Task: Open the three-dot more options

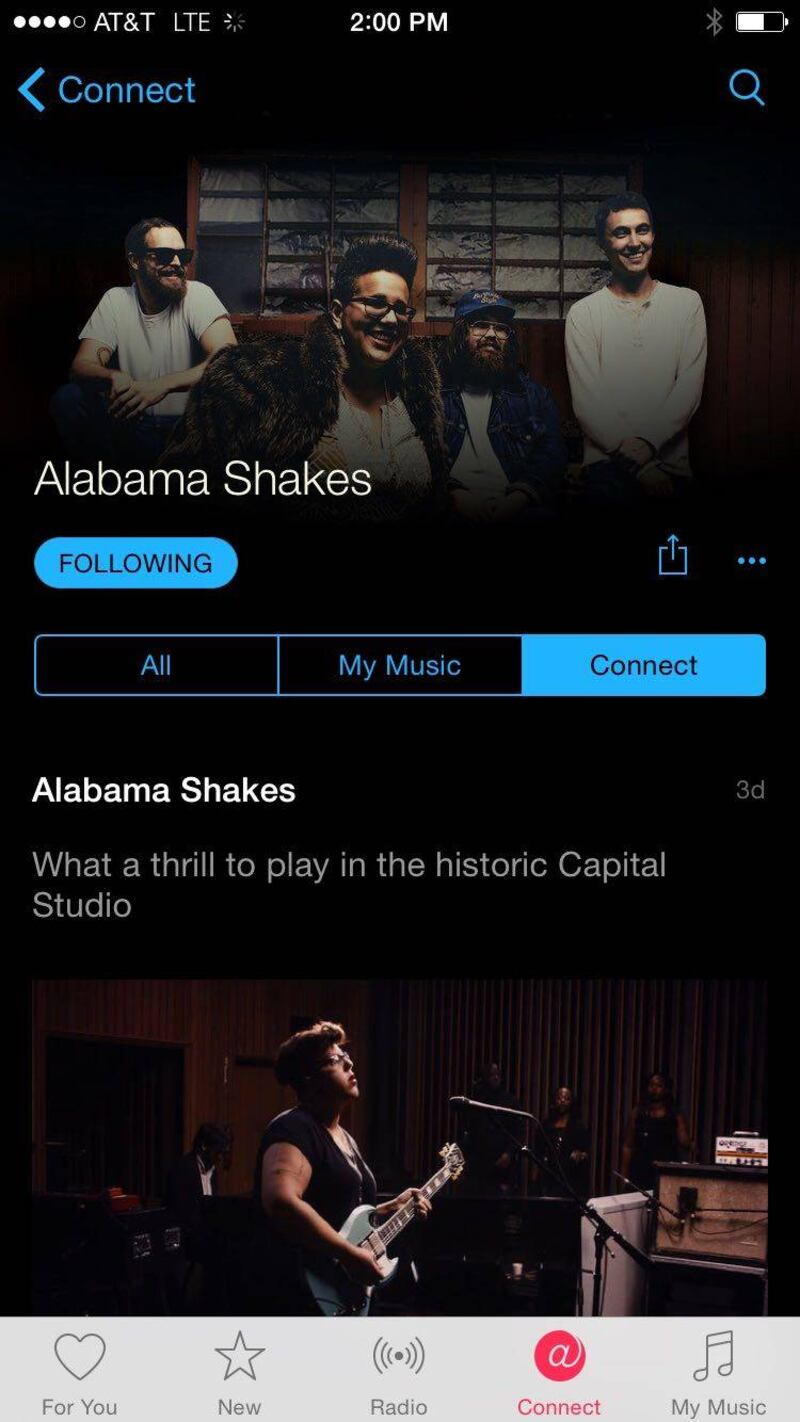Action: point(751,561)
